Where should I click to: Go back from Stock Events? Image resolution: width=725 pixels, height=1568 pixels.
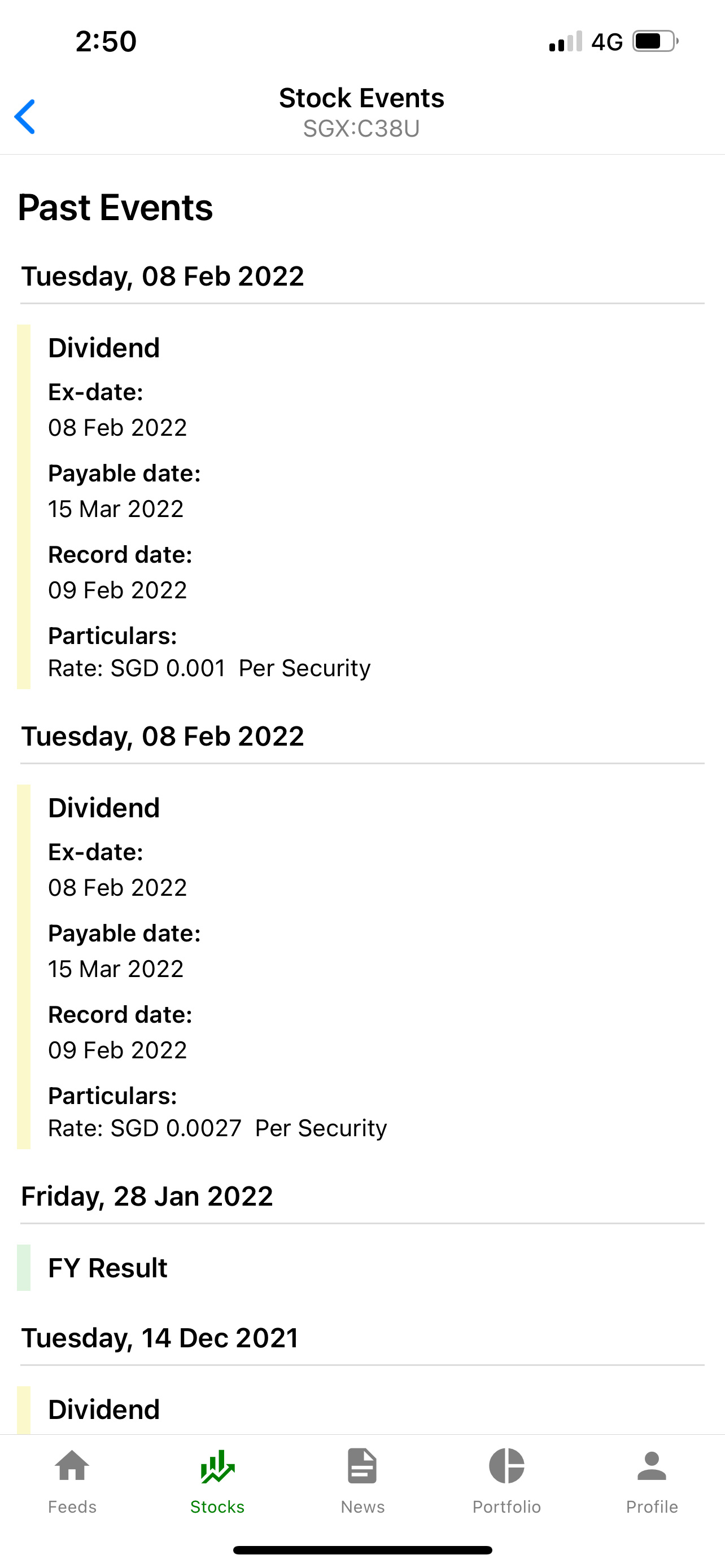click(x=25, y=116)
